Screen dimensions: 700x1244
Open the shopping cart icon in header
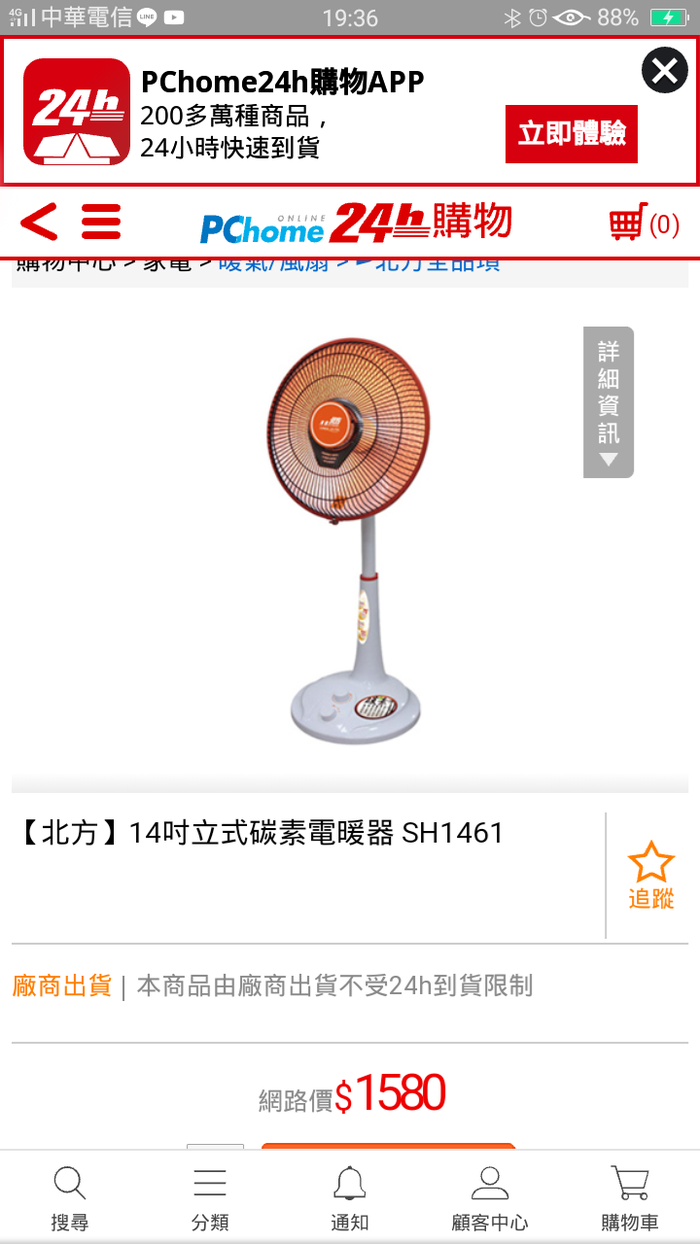(643, 224)
